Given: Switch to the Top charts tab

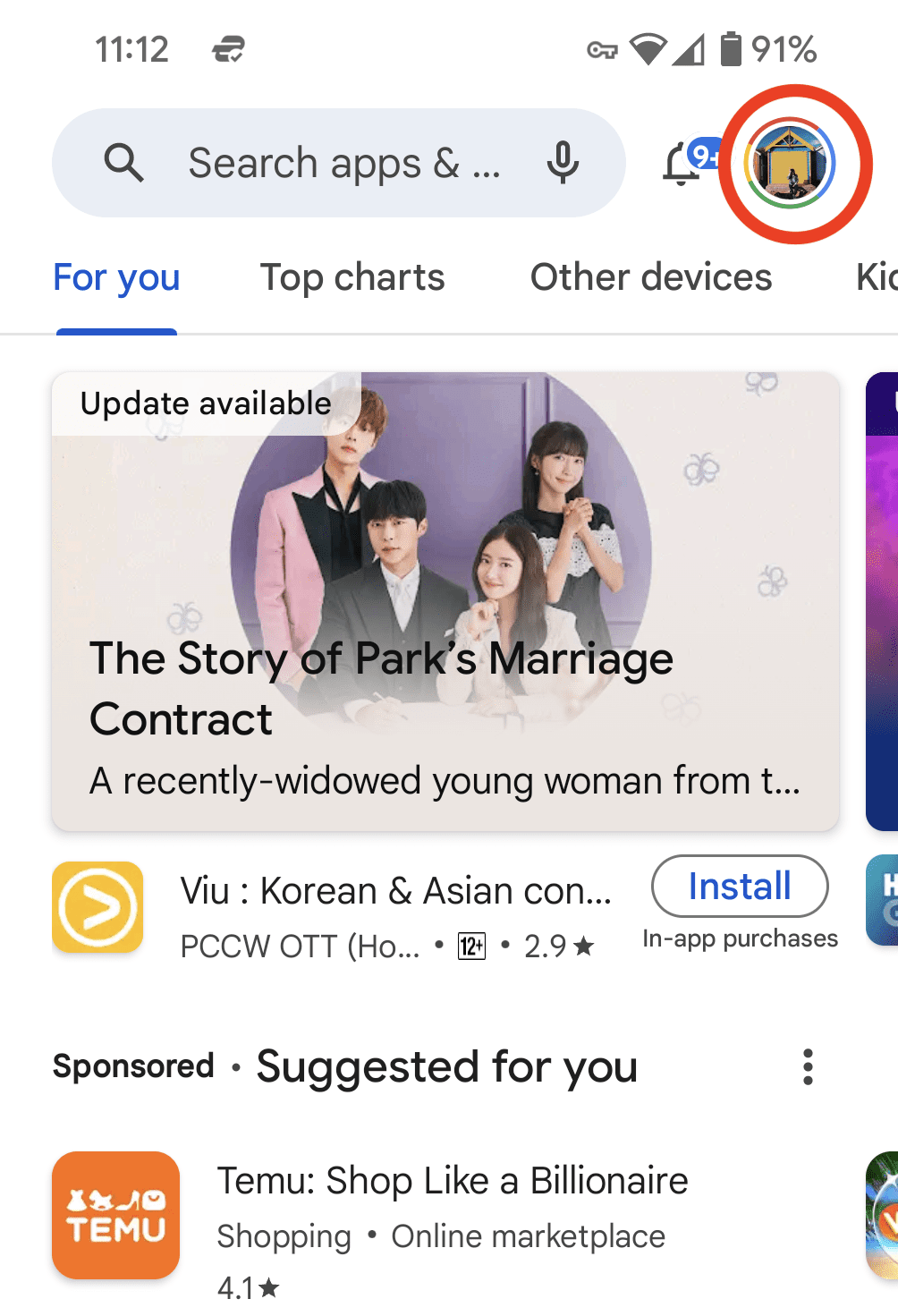Looking at the screenshot, I should pyautogui.click(x=352, y=277).
